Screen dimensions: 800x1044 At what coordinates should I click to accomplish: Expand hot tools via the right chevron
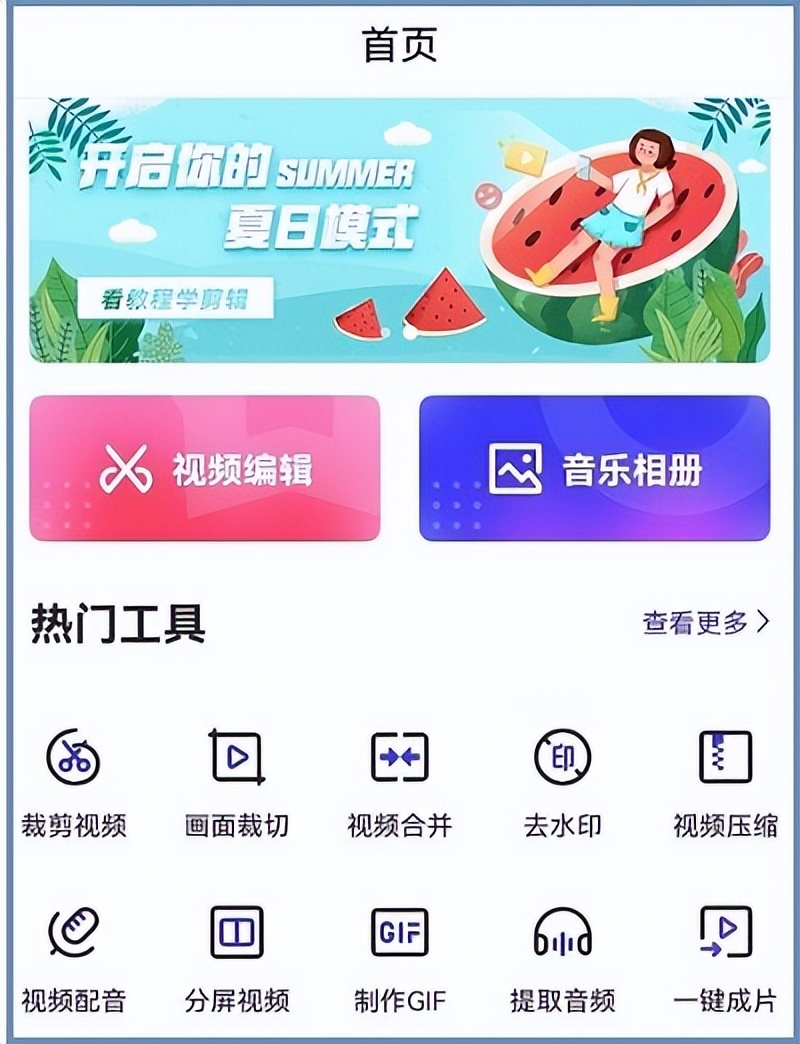coord(764,621)
